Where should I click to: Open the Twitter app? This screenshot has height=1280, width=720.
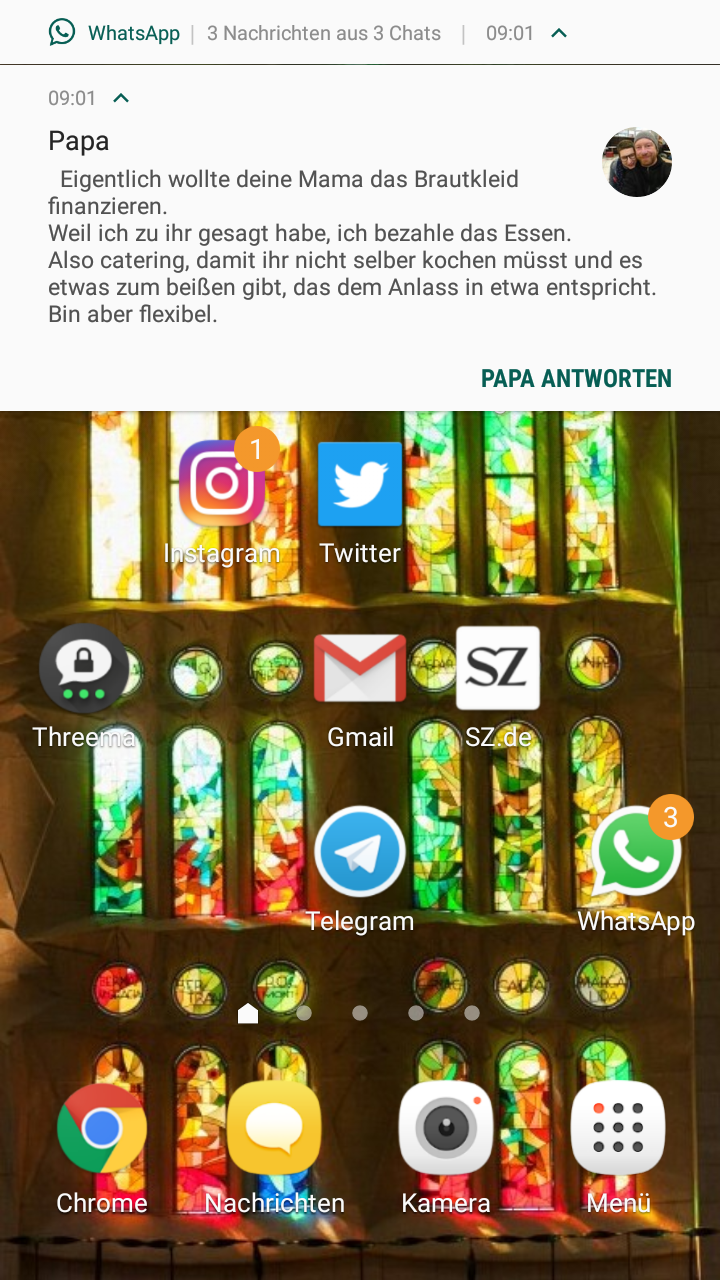tap(360, 486)
